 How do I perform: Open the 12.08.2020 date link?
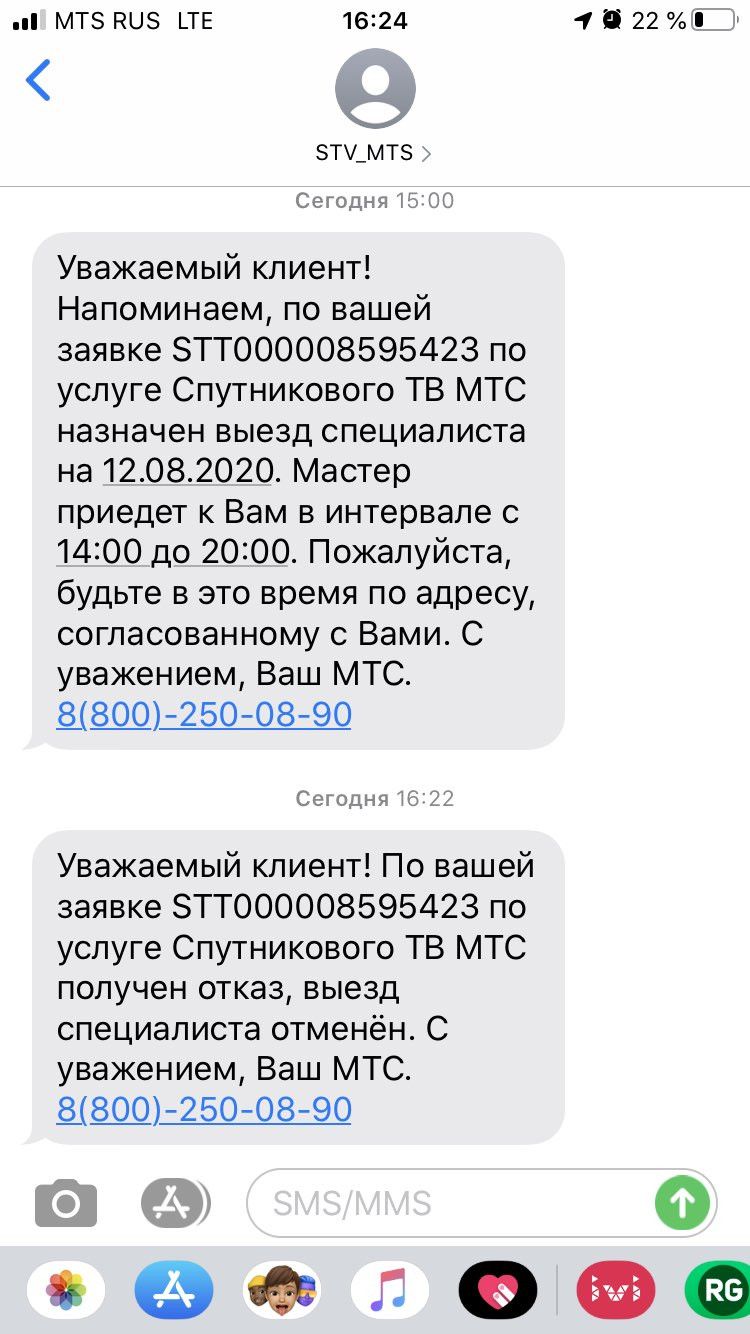[x=188, y=469]
